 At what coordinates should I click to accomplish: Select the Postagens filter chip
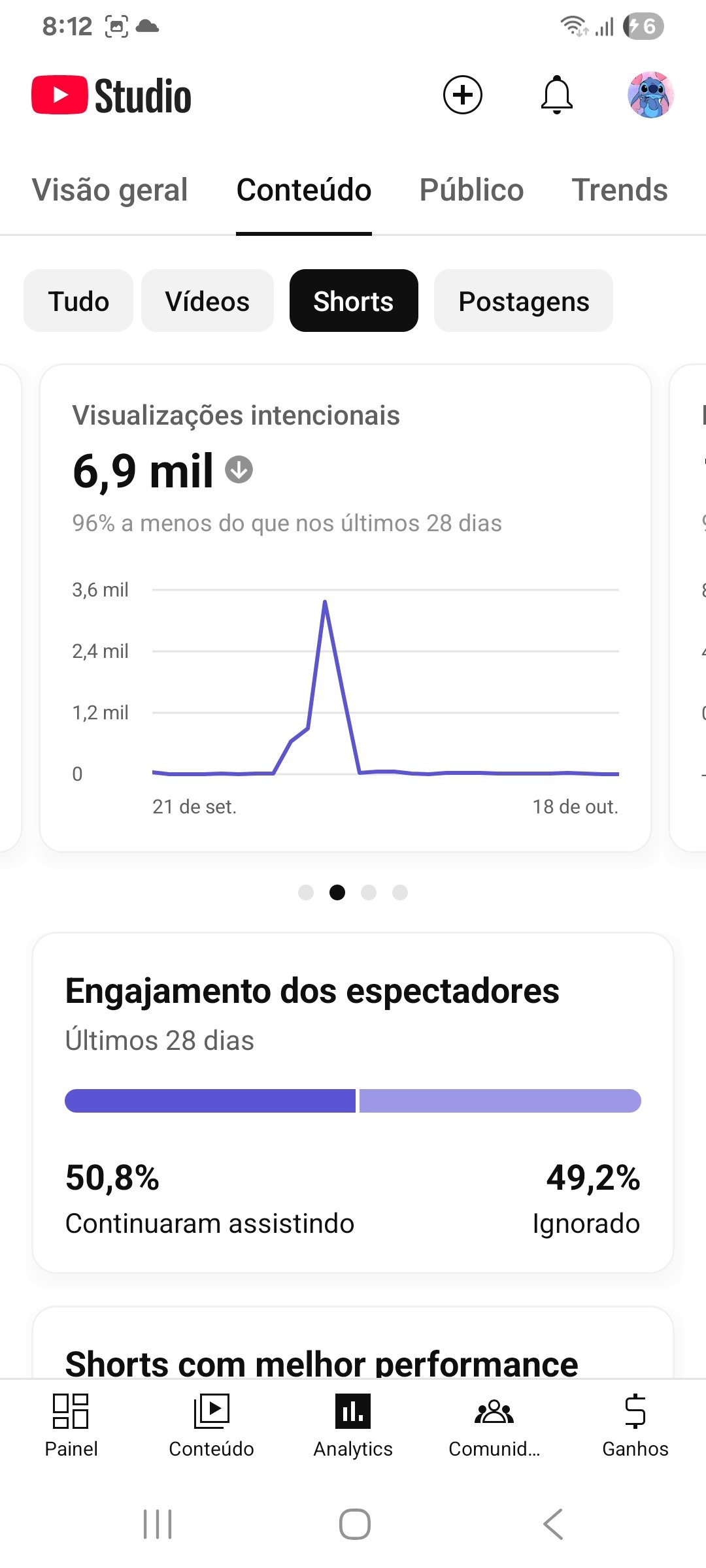[524, 301]
